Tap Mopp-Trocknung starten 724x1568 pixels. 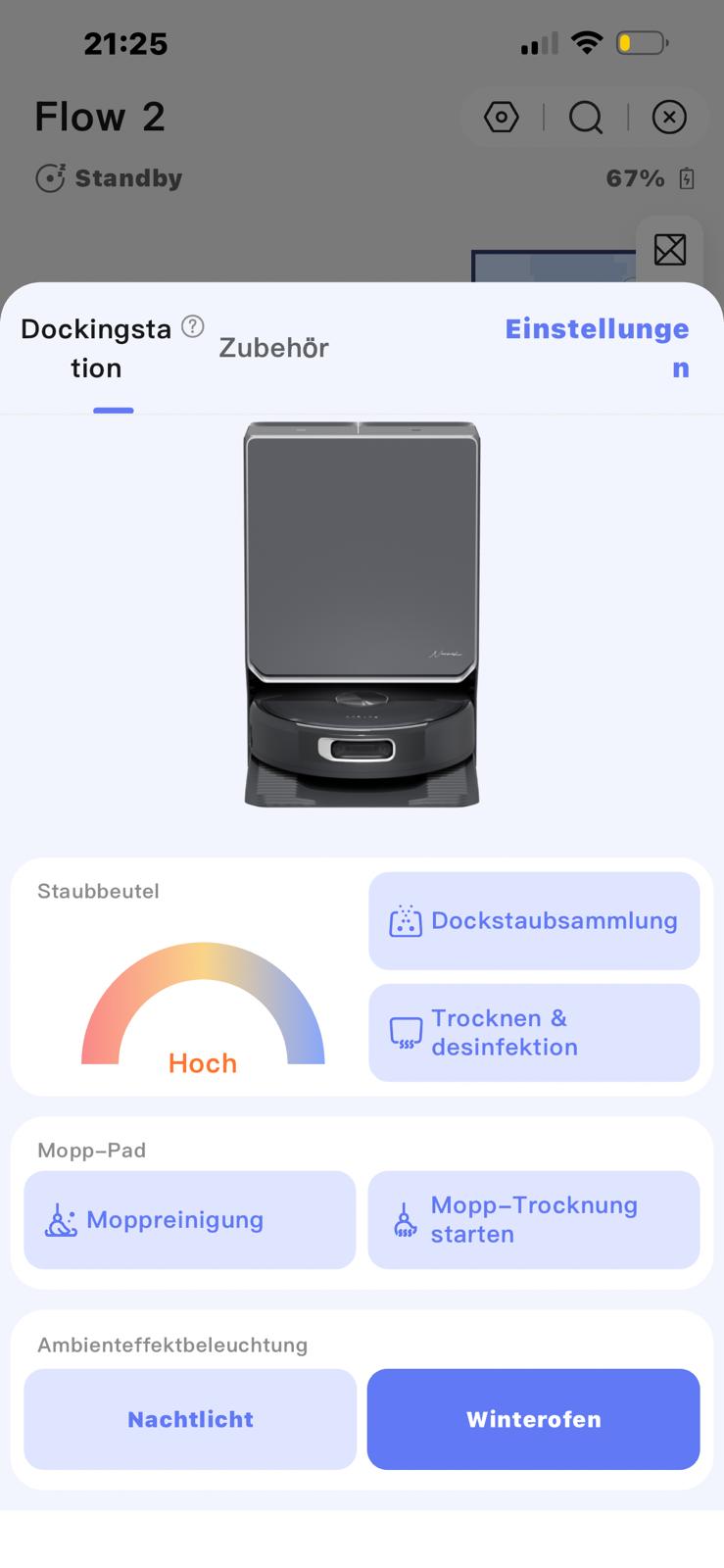[534, 1220]
